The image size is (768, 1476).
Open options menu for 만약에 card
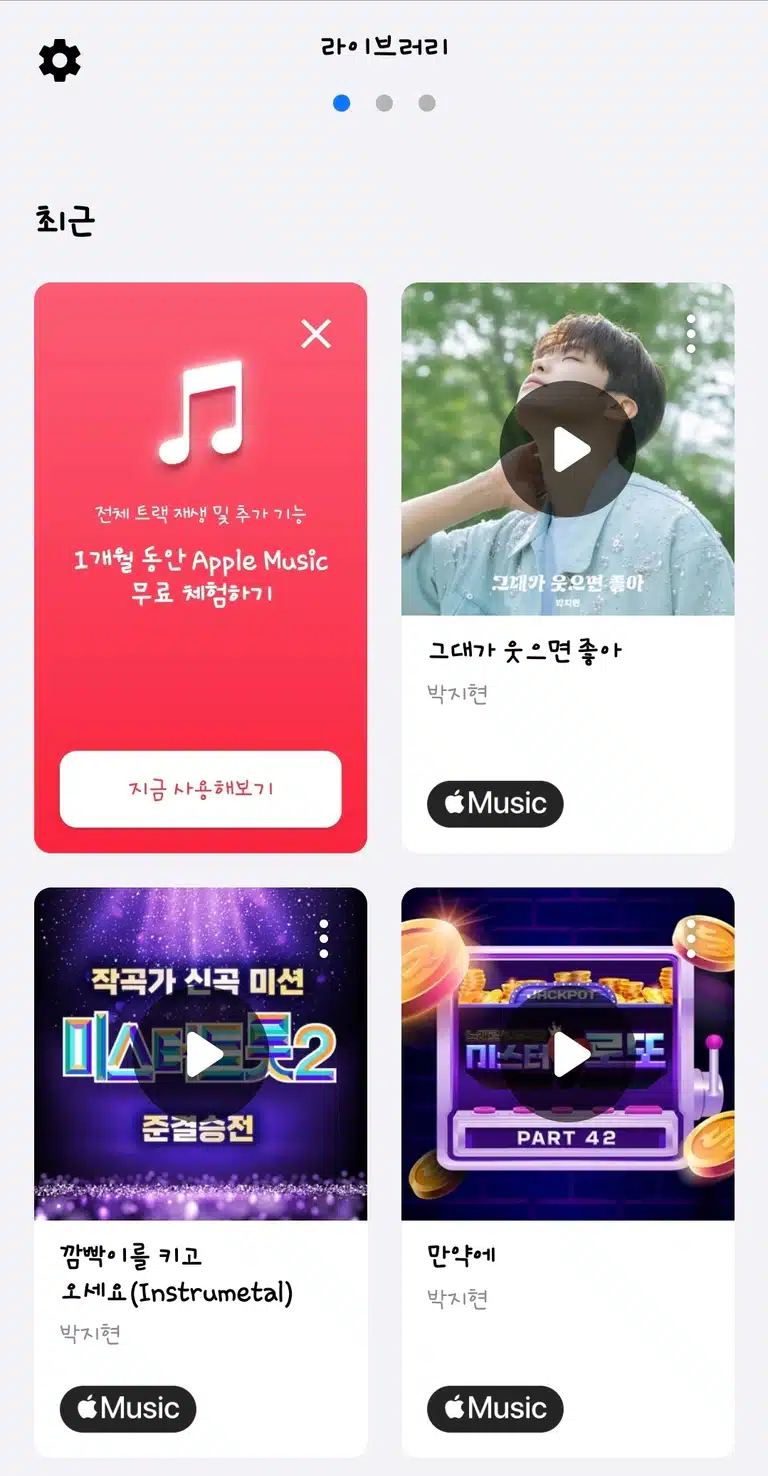tap(691, 939)
